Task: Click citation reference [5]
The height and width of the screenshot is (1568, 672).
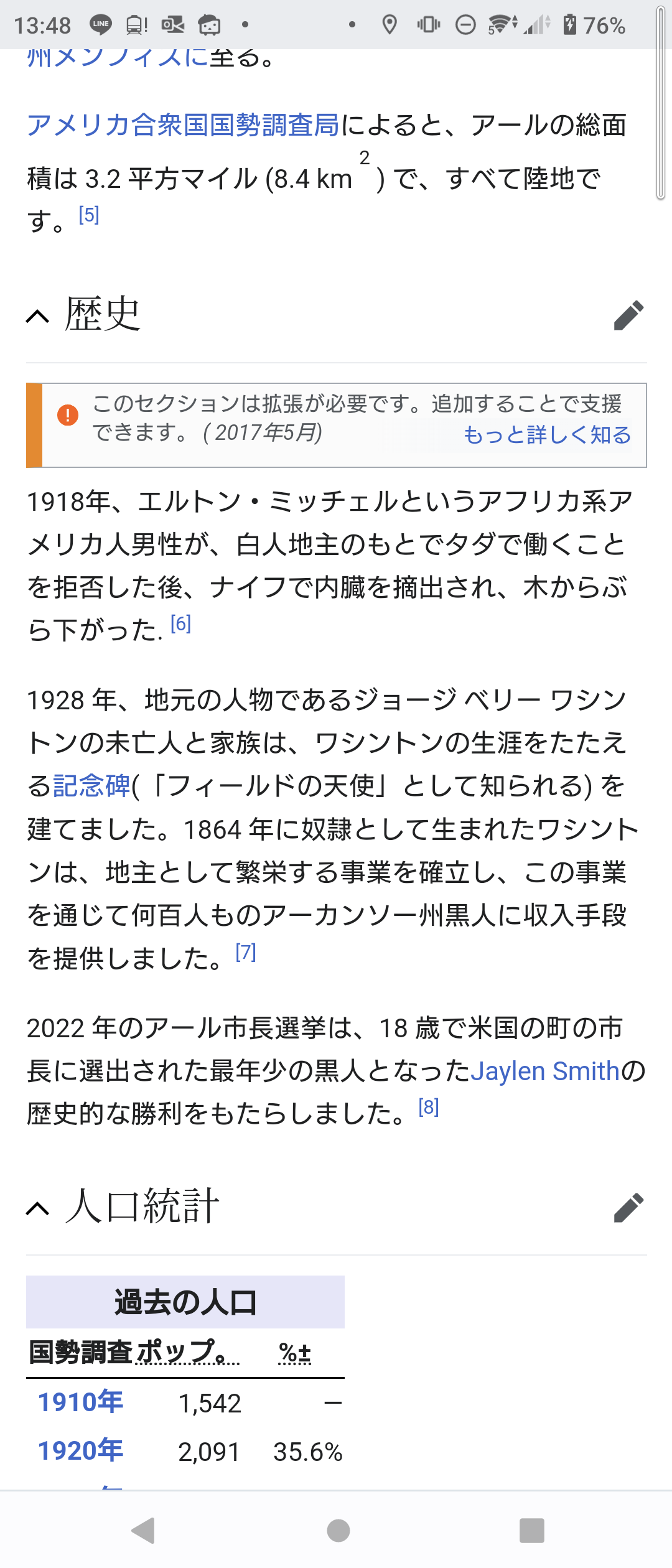Action: [x=88, y=212]
